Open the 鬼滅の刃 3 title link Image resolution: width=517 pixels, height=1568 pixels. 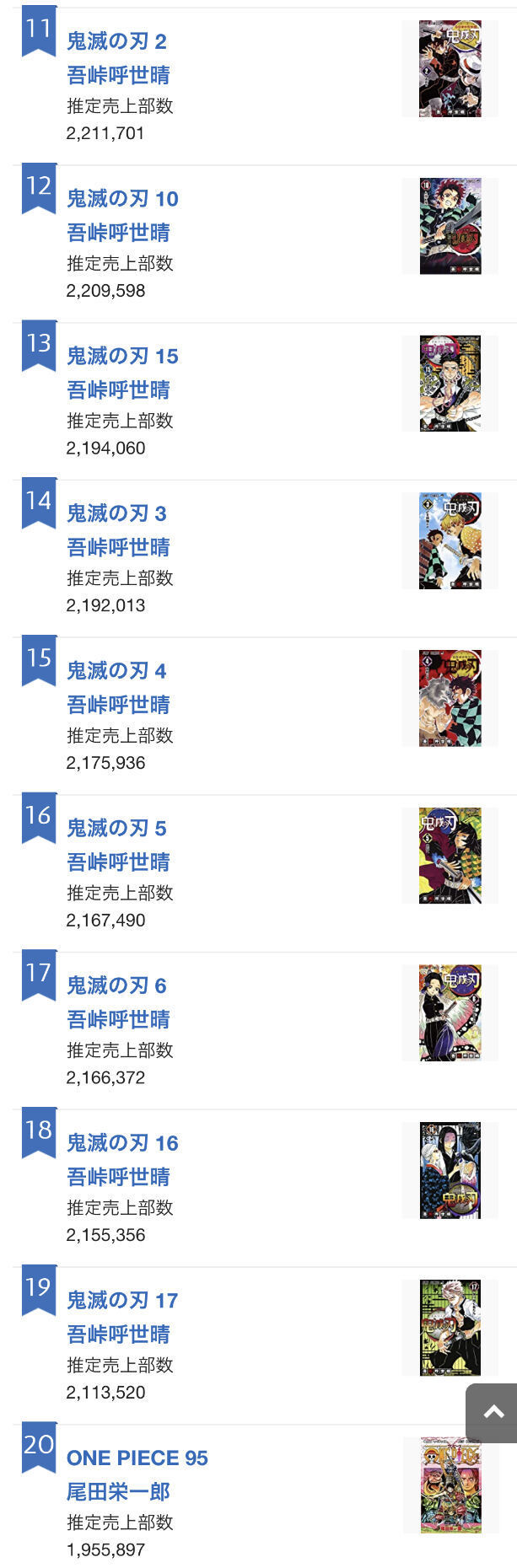(116, 513)
